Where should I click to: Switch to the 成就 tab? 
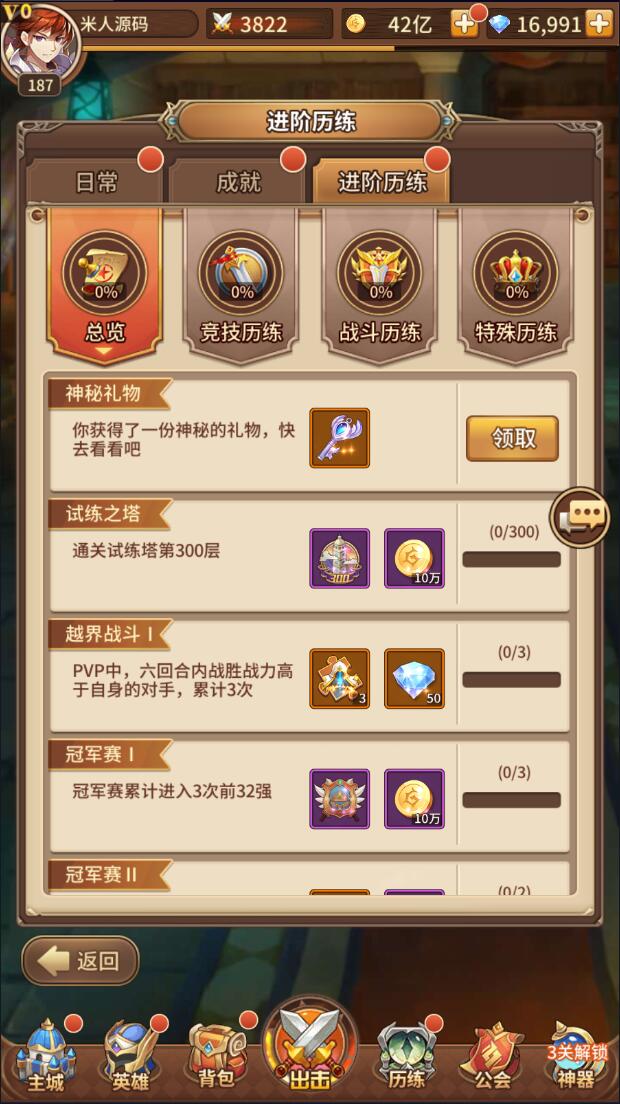click(x=238, y=182)
